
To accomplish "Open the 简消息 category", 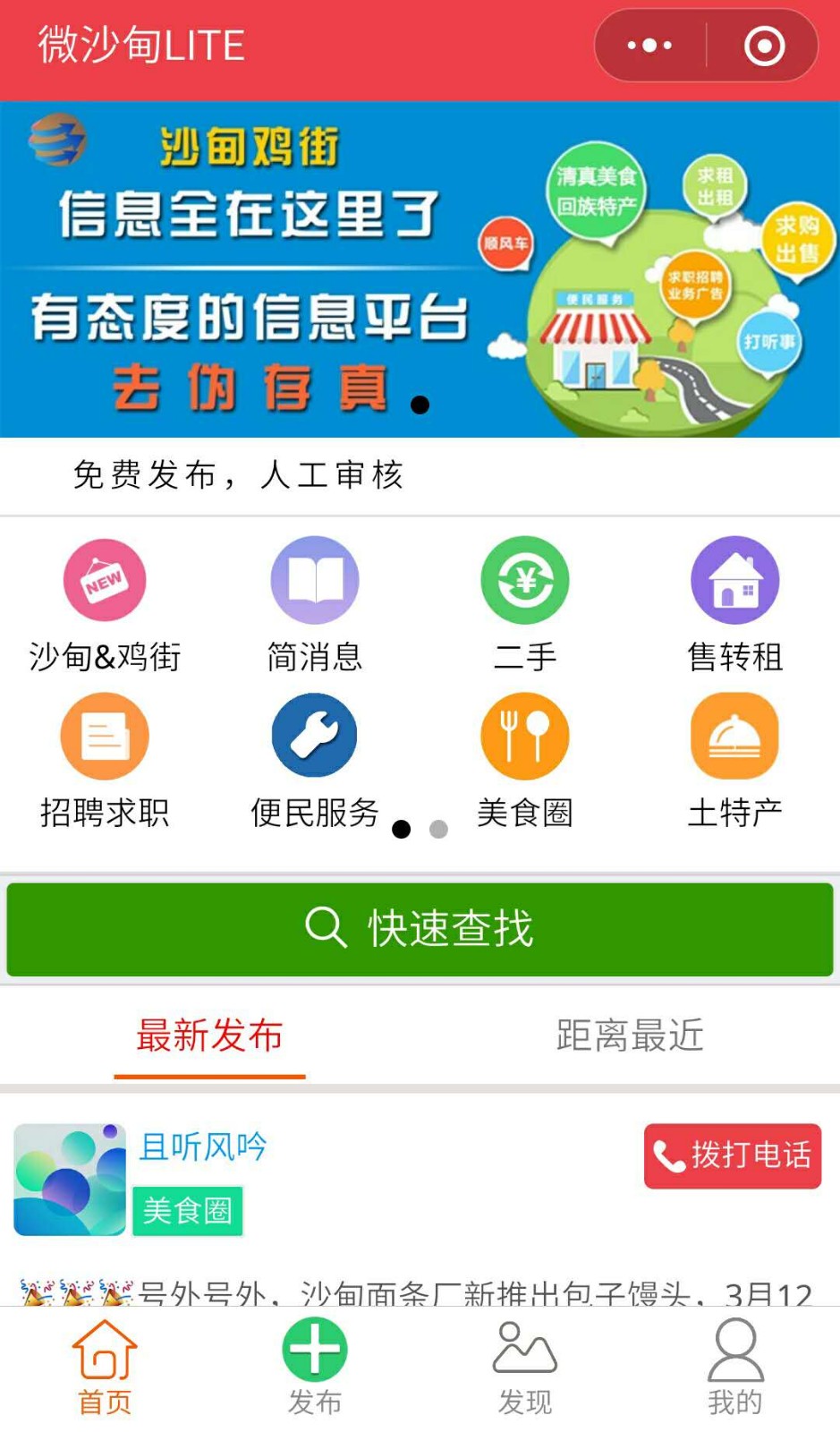I will coord(315,605).
